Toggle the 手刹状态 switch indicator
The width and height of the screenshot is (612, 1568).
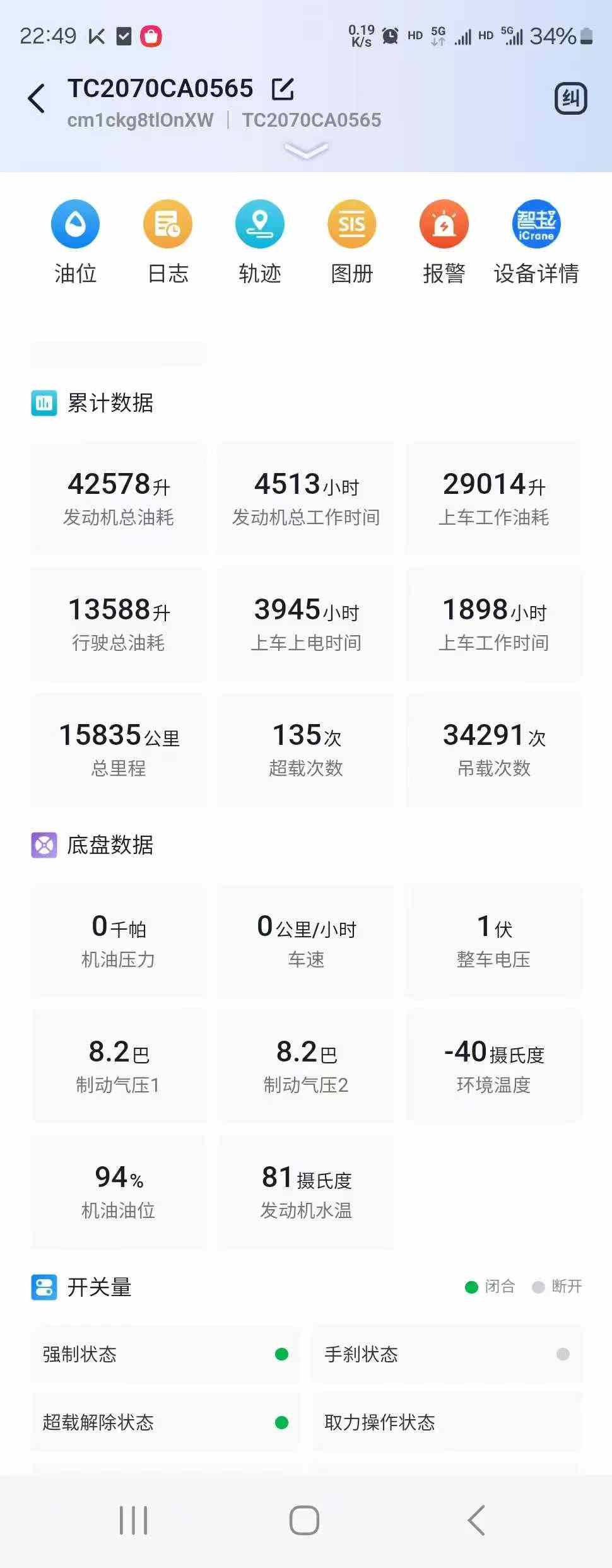tap(562, 1354)
